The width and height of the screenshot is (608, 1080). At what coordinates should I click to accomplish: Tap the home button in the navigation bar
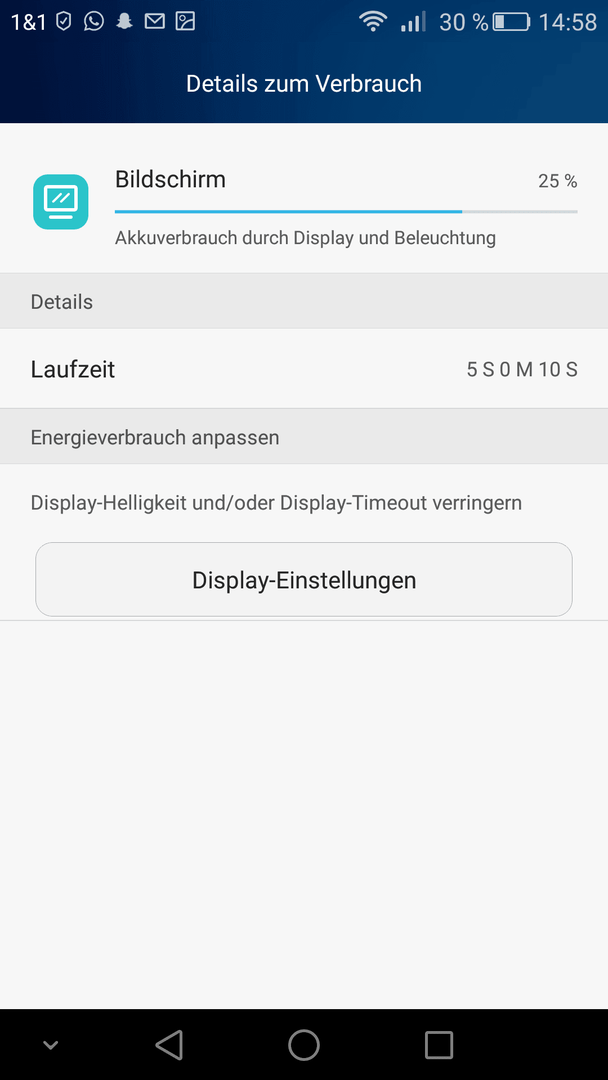tap(304, 1044)
